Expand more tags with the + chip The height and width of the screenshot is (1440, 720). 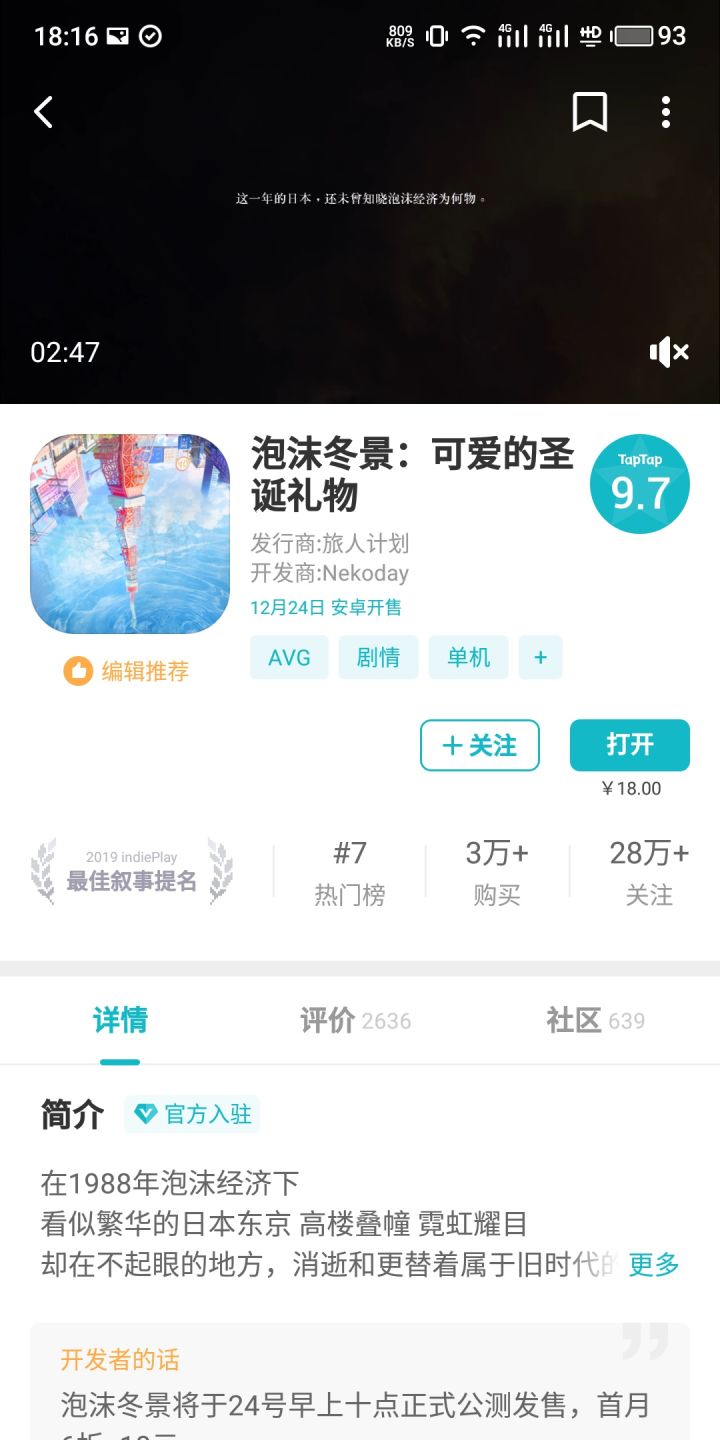point(540,657)
